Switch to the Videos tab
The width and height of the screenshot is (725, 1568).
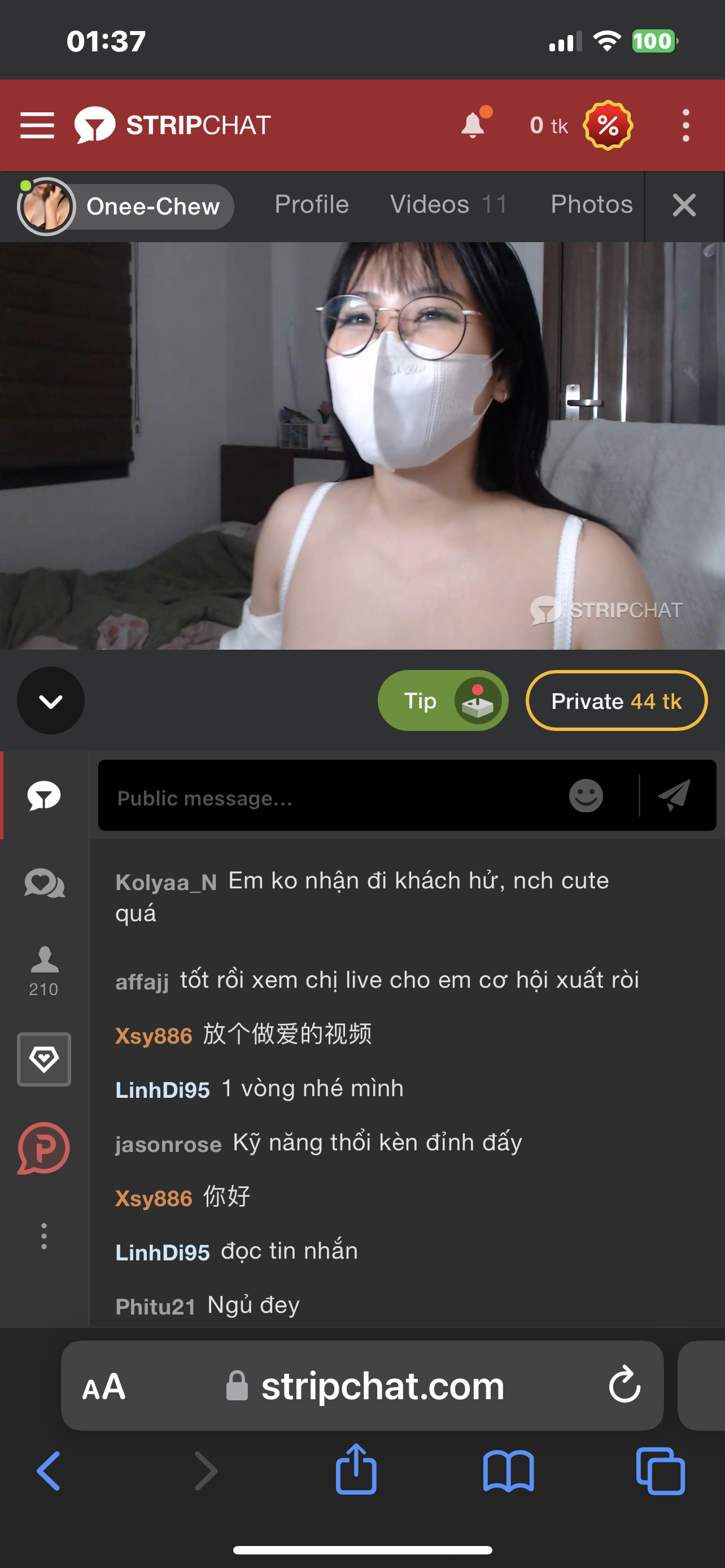(x=448, y=205)
